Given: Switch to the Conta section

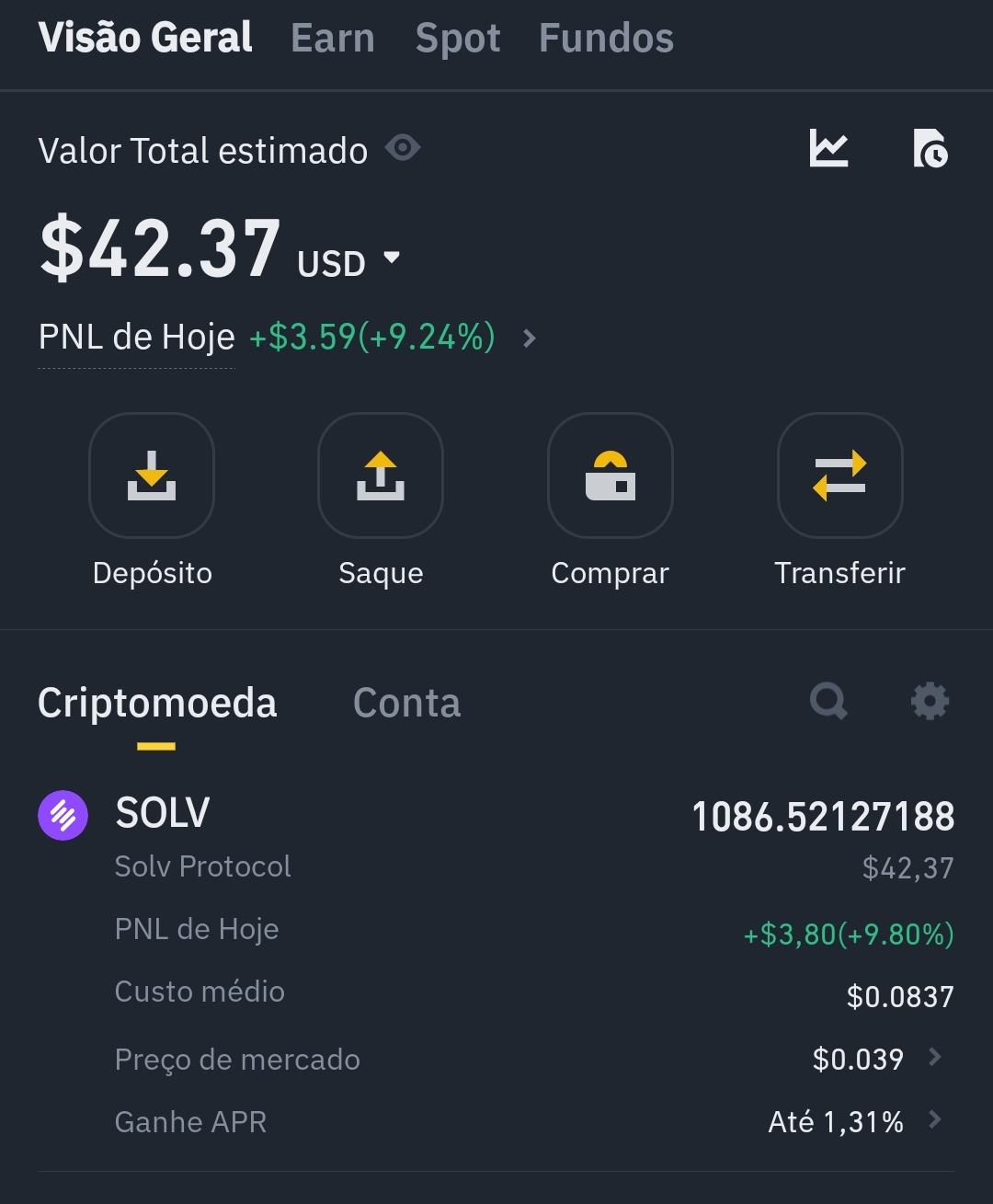Looking at the screenshot, I should (x=406, y=704).
